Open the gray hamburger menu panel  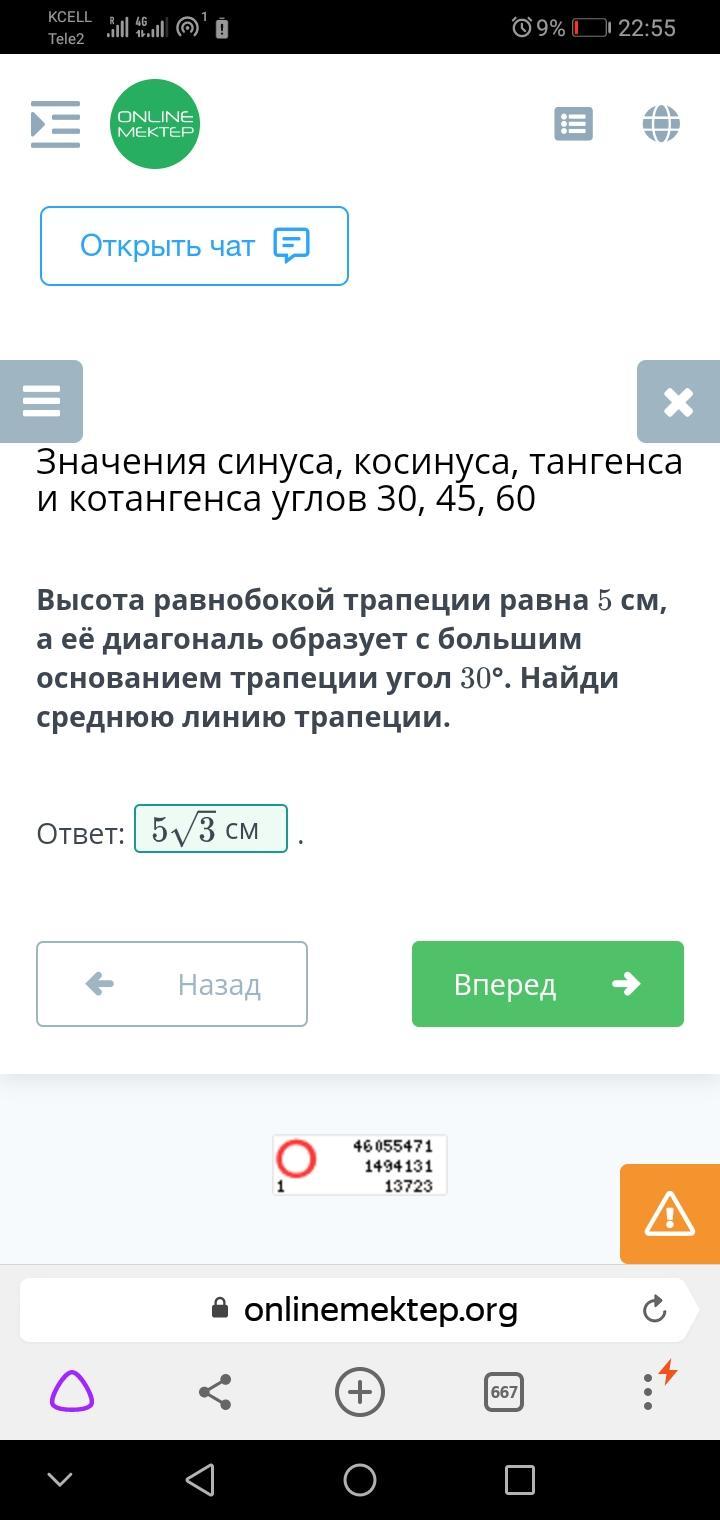tap(41, 401)
